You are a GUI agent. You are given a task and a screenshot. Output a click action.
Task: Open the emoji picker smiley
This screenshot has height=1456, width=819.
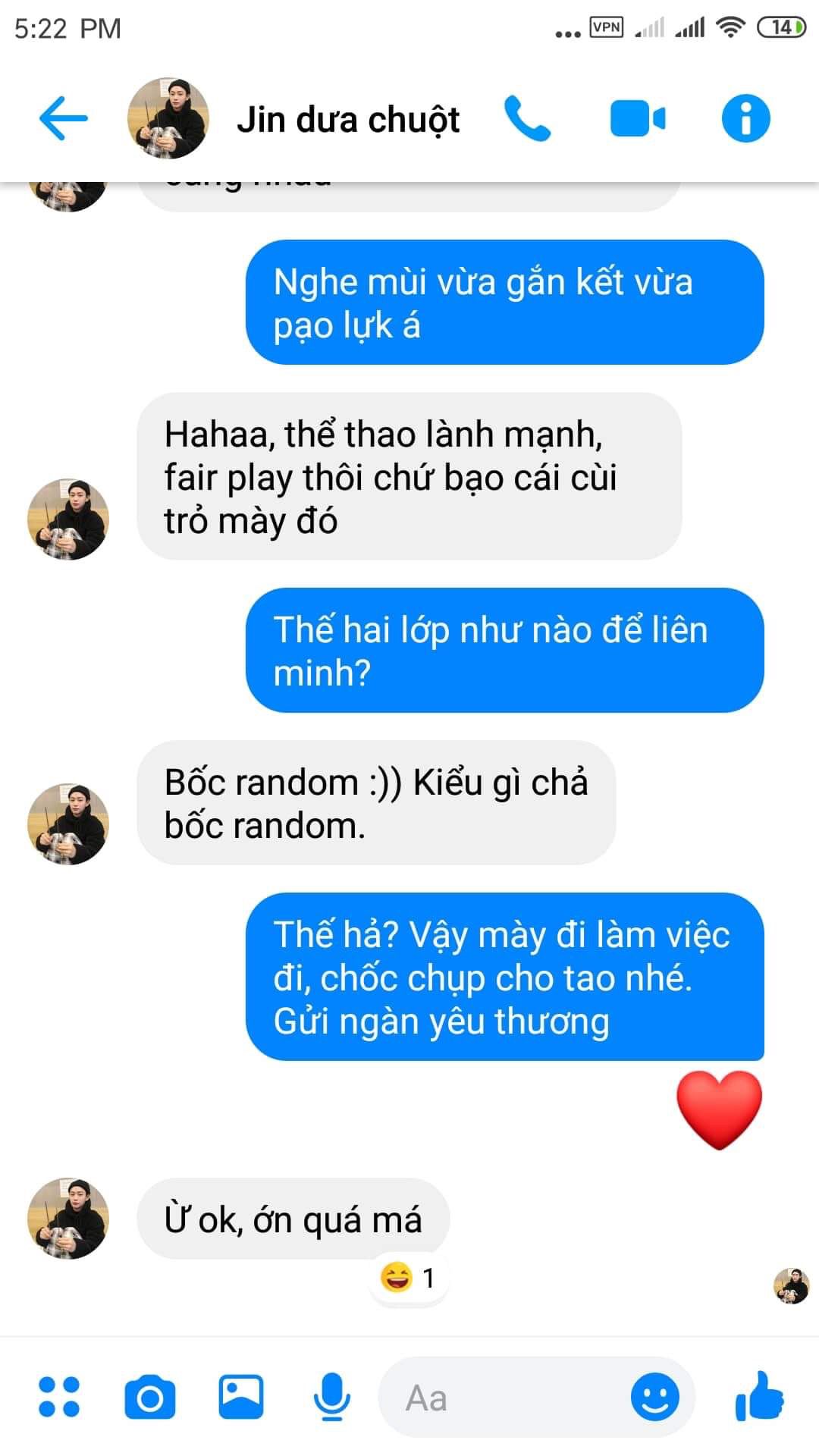655,1397
